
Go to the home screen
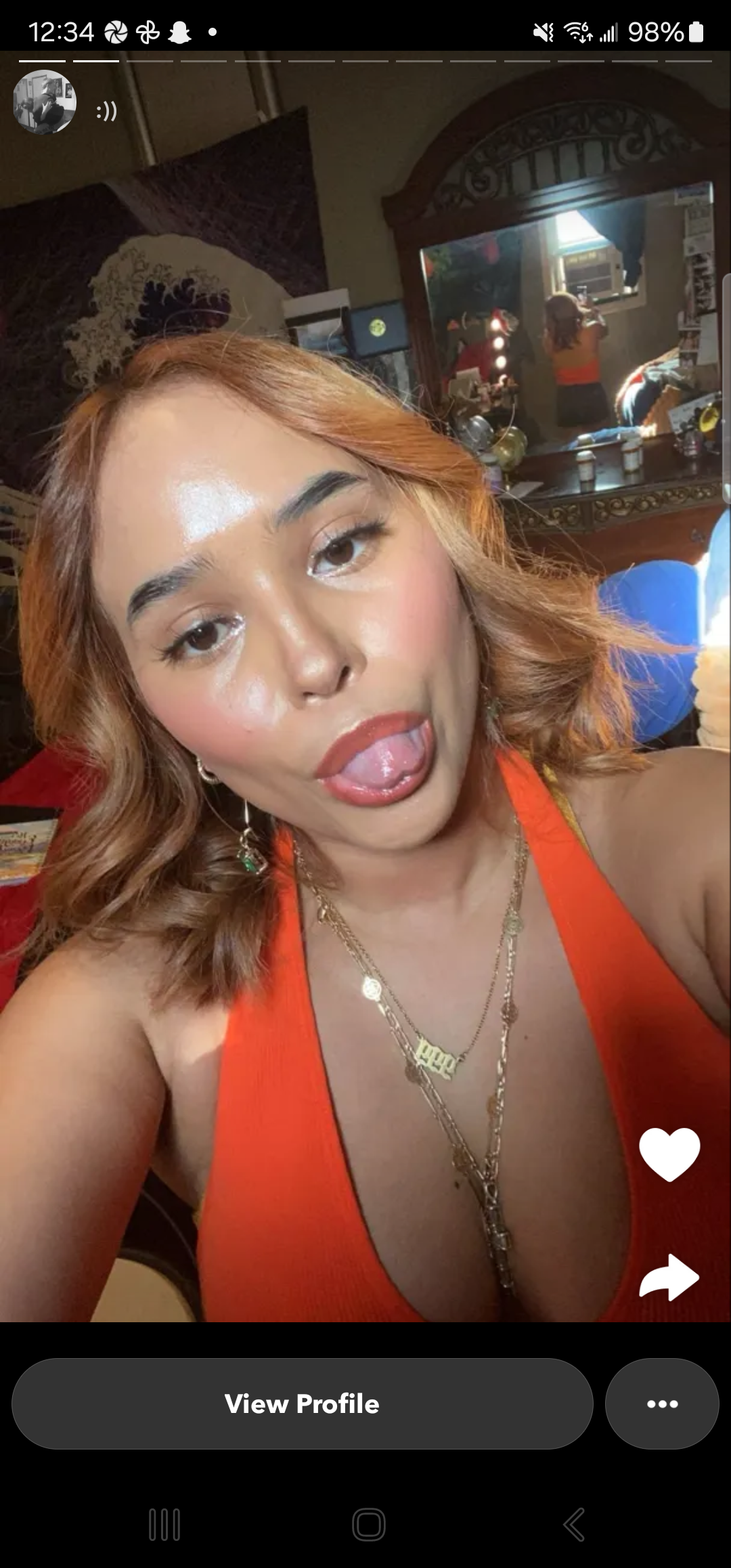click(369, 1525)
